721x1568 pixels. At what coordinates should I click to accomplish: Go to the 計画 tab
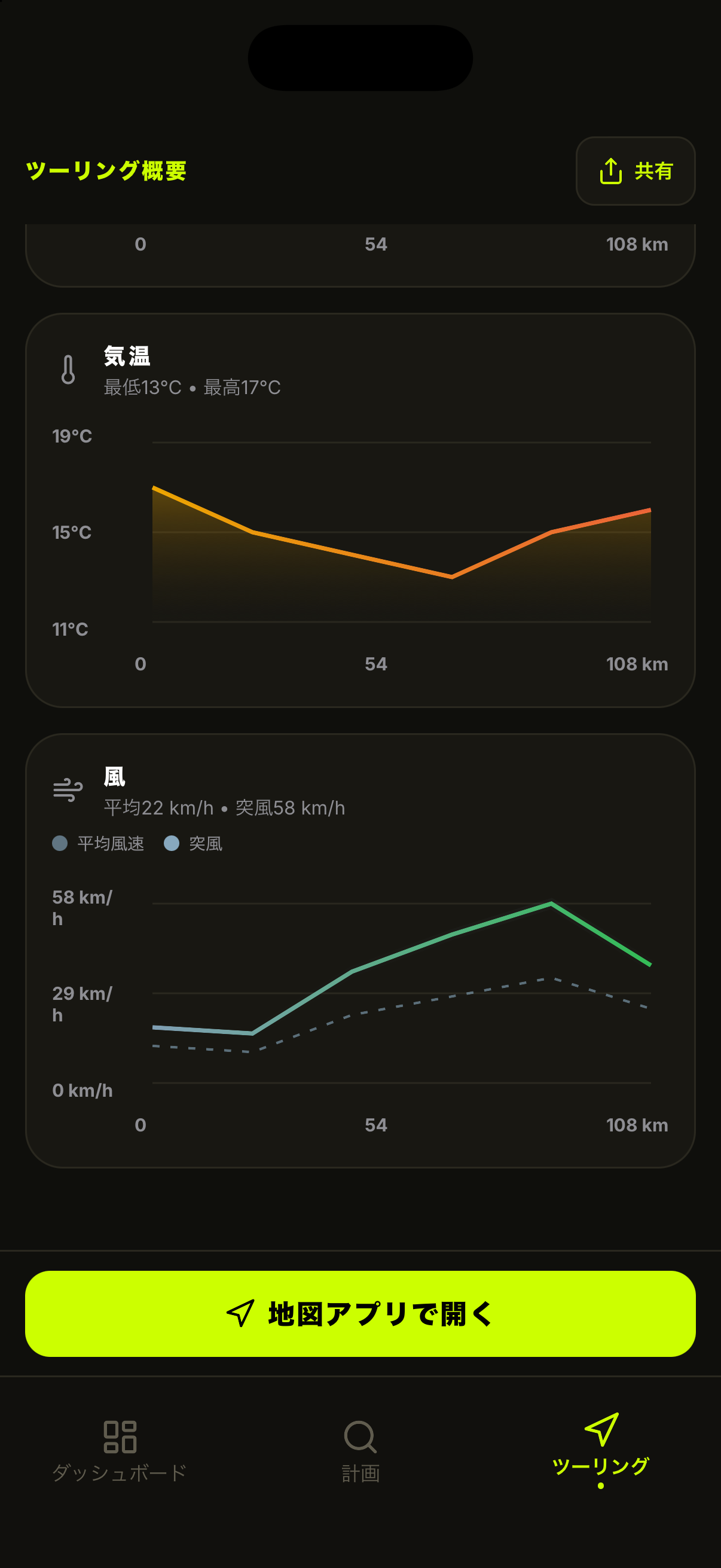click(x=360, y=1452)
